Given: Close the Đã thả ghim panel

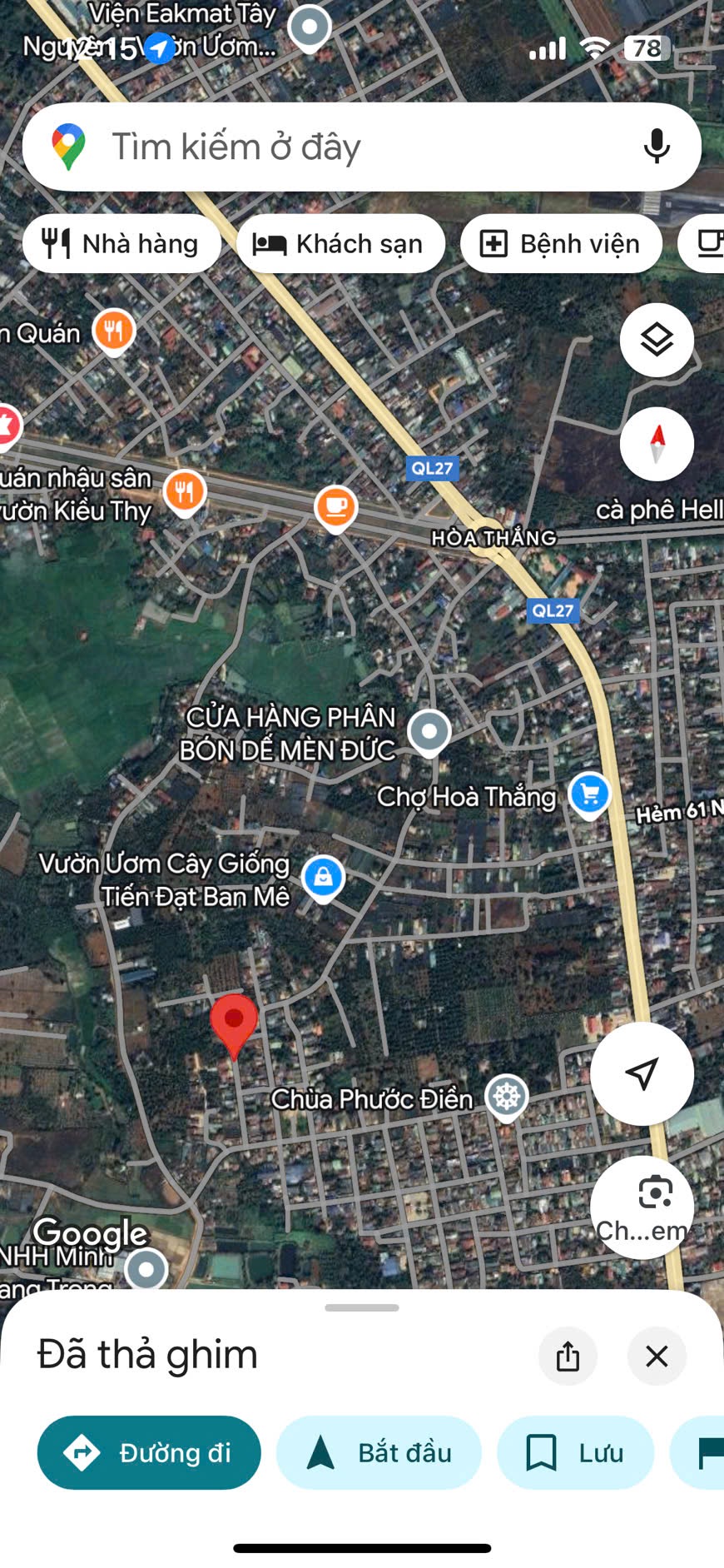Looking at the screenshot, I should [x=657, y=1356].
